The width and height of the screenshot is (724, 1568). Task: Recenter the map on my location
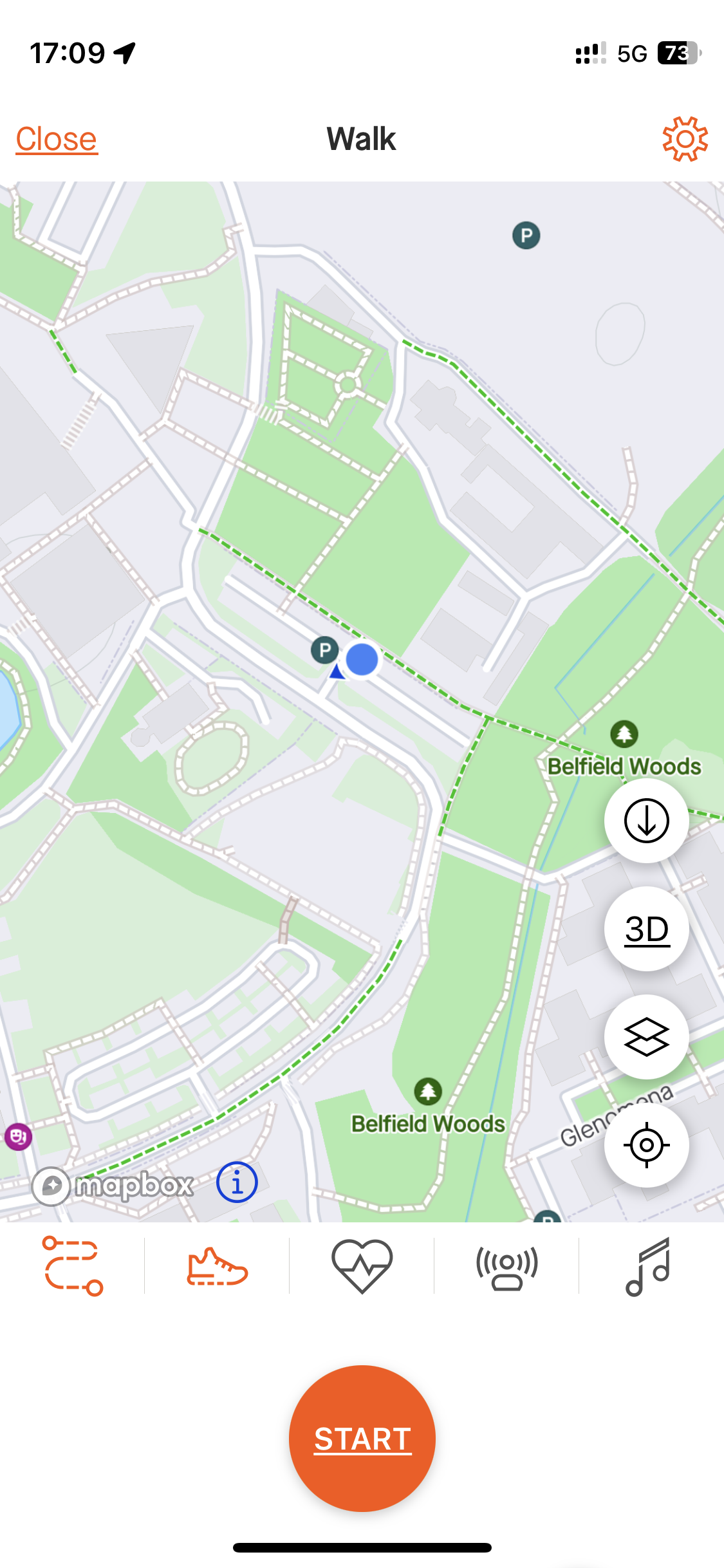646,1145
